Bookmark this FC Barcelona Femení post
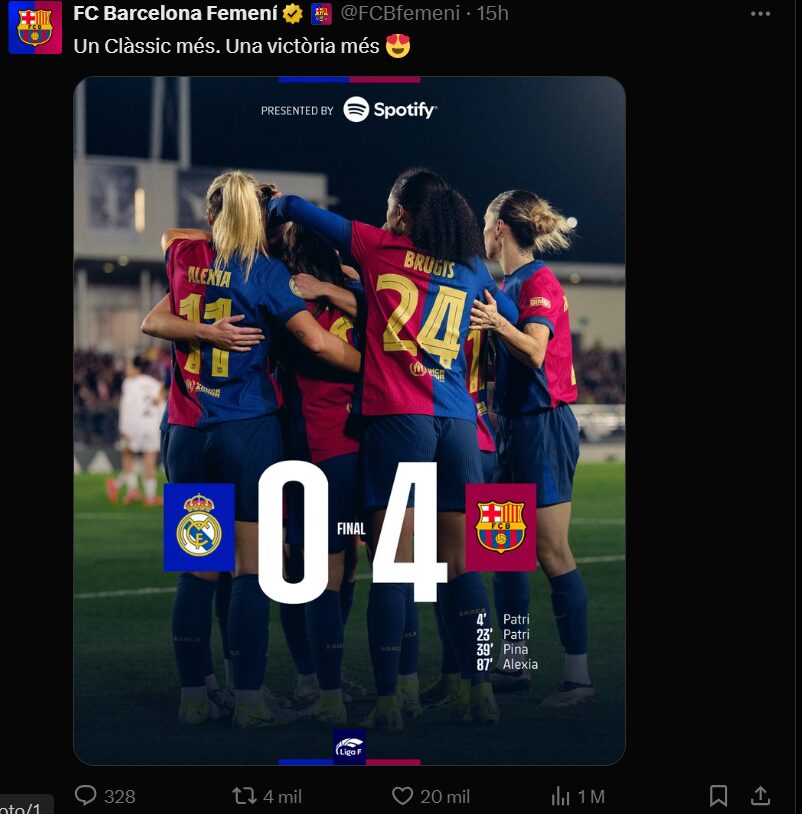This screenshot has width=802, height=814. 718,796
